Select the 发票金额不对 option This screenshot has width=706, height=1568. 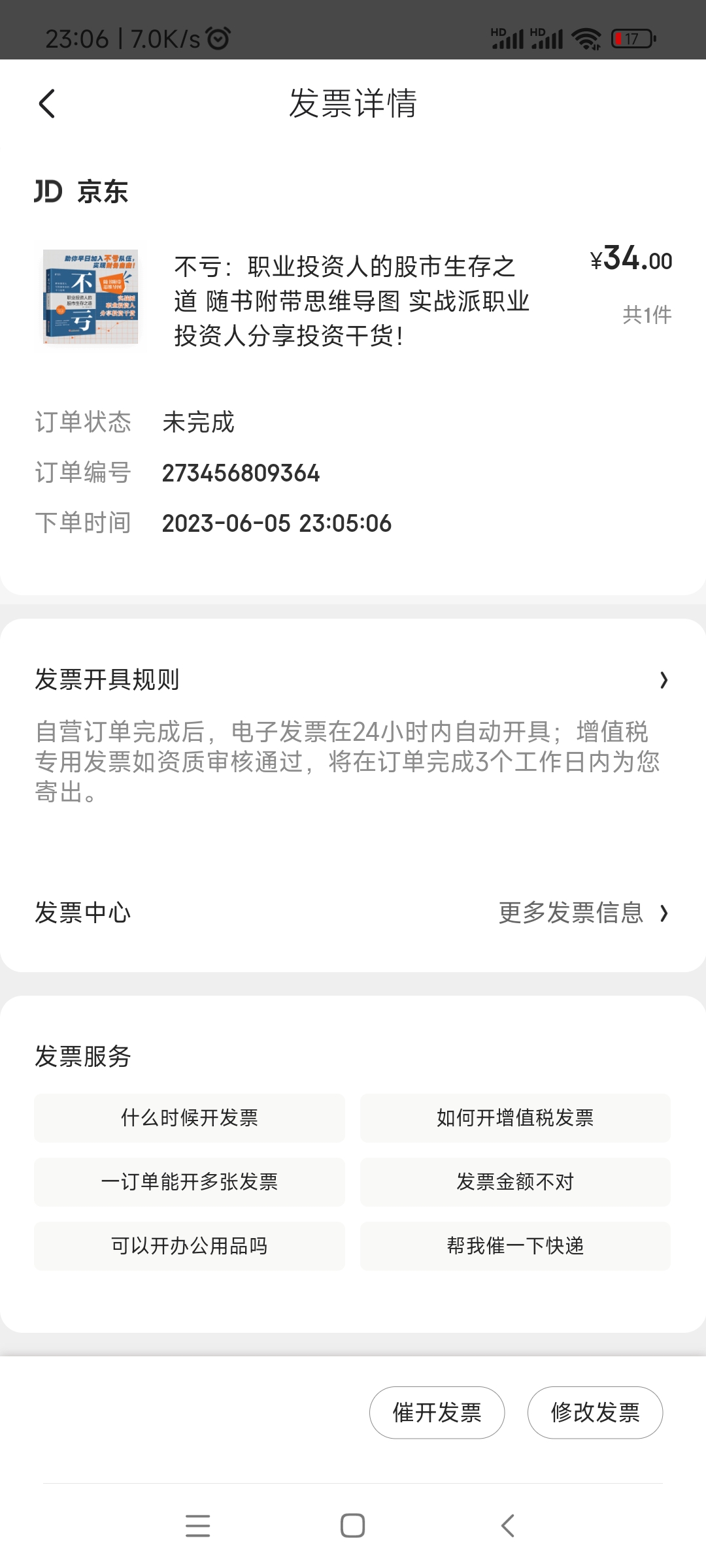tap(515, 1182)
